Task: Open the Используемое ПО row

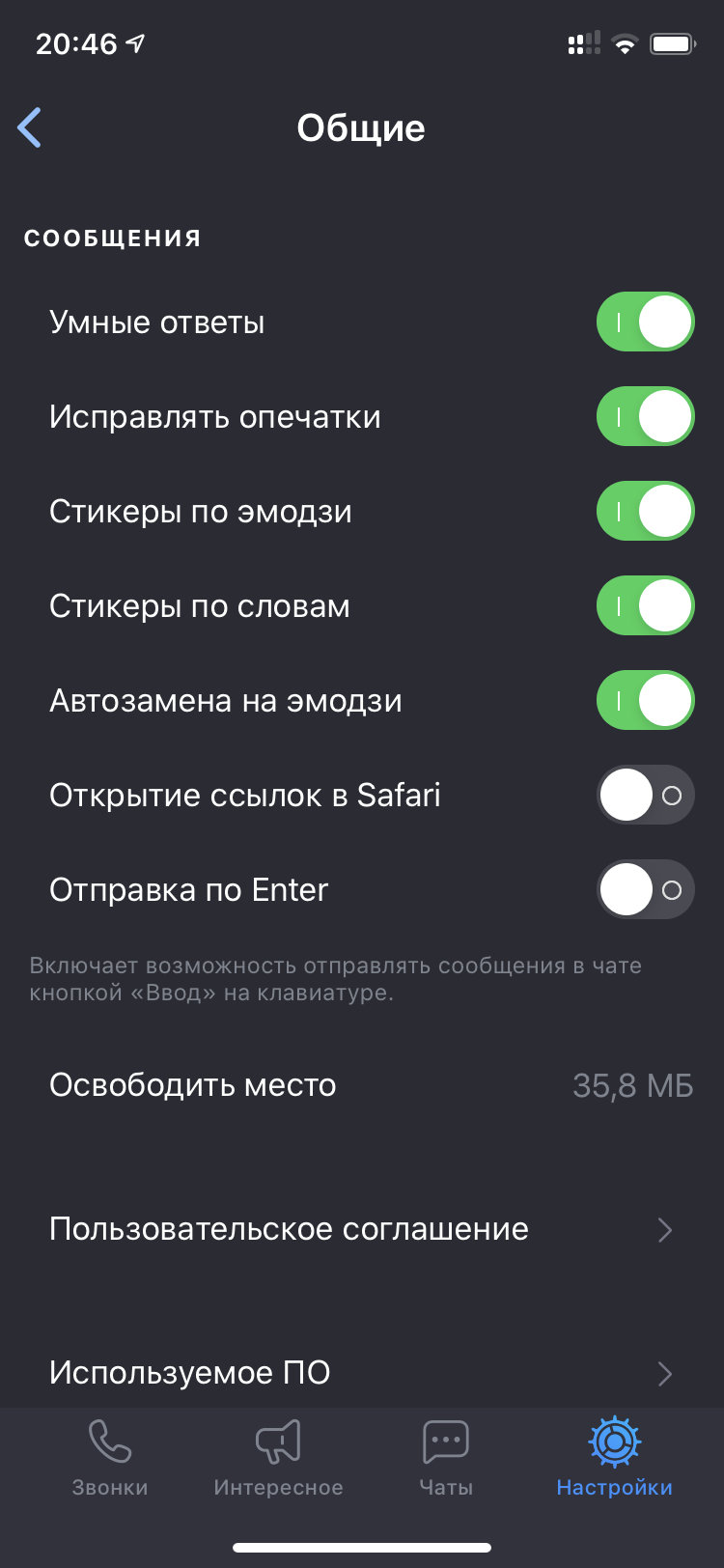Action: click(362, 1372)
